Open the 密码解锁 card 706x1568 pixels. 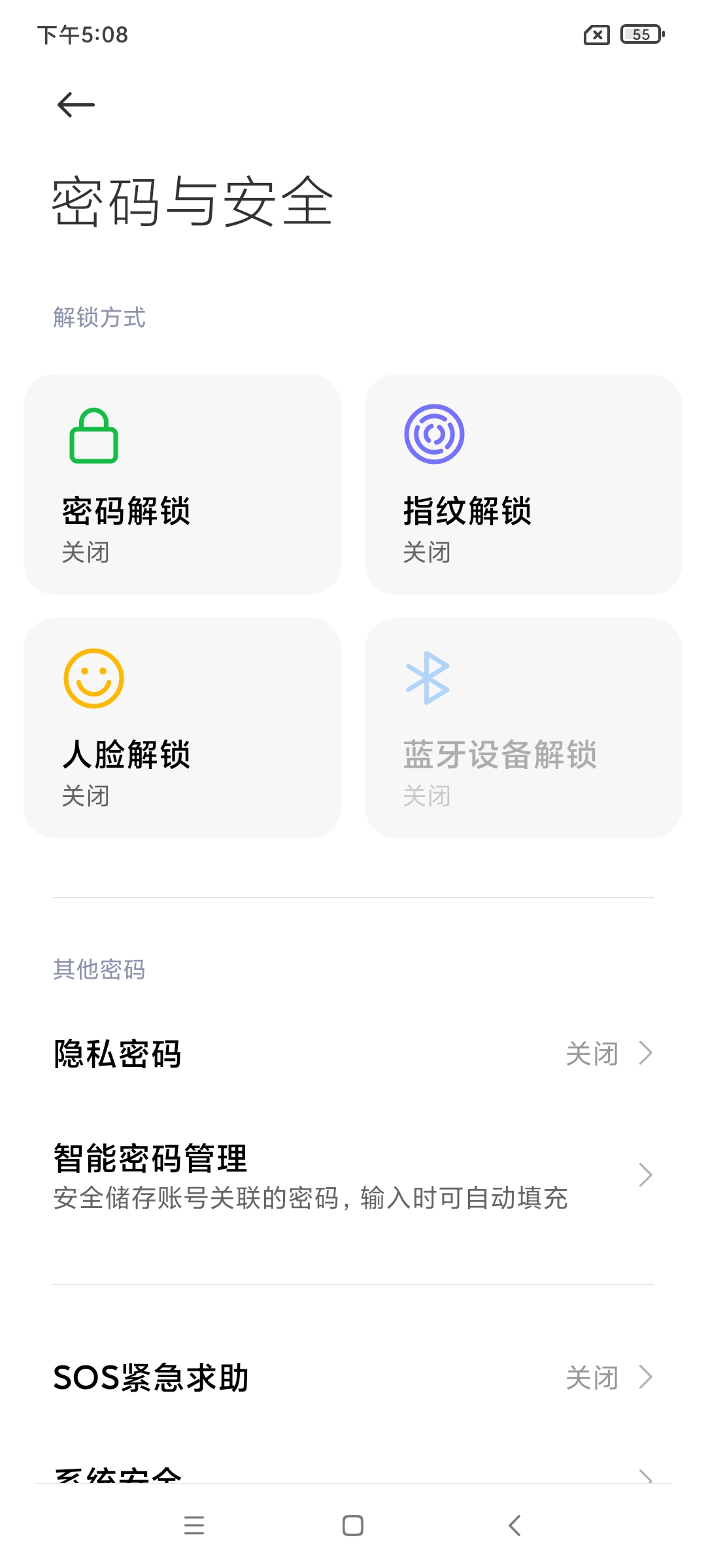click(182, 484)
